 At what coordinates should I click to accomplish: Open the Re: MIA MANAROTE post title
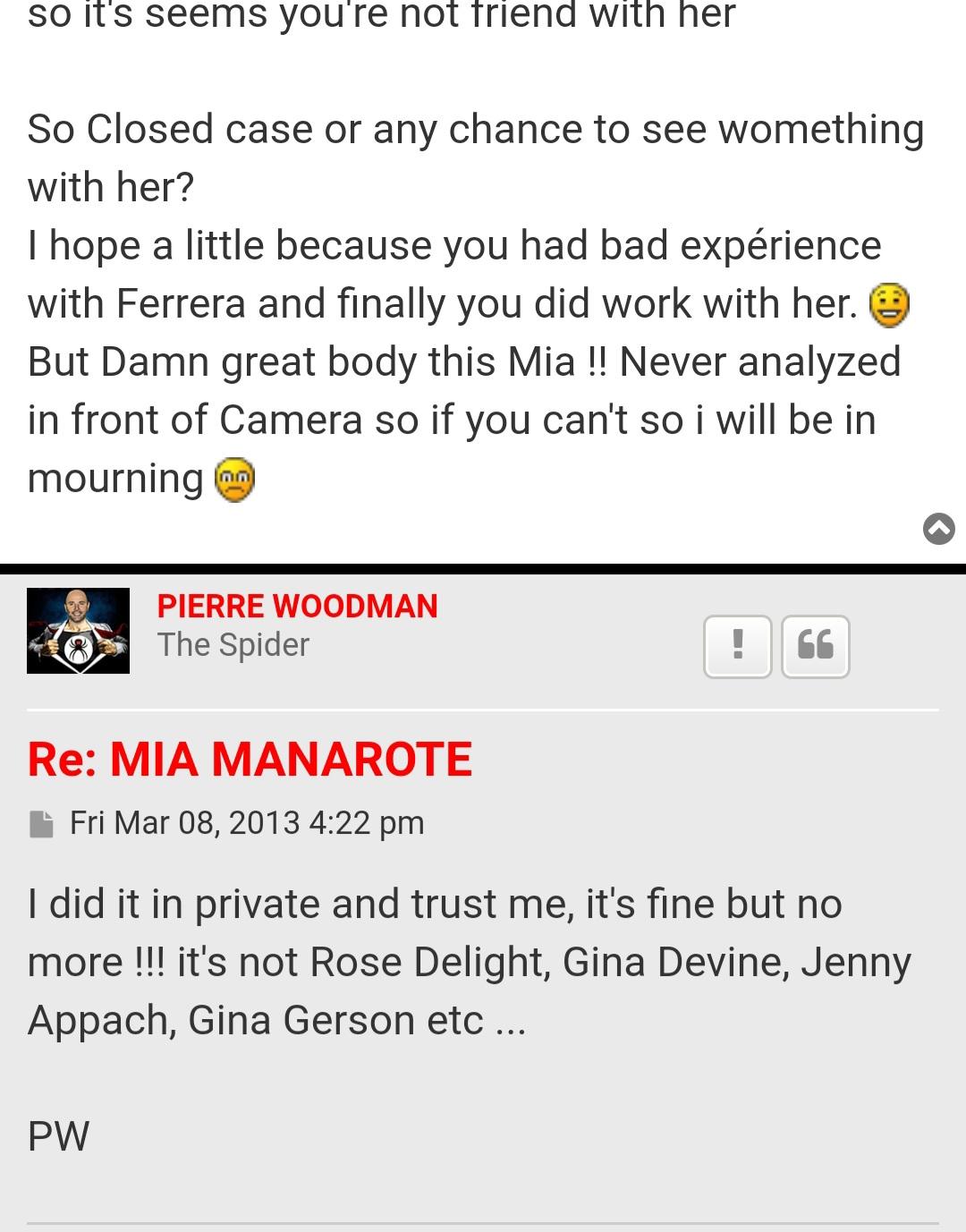250,760
